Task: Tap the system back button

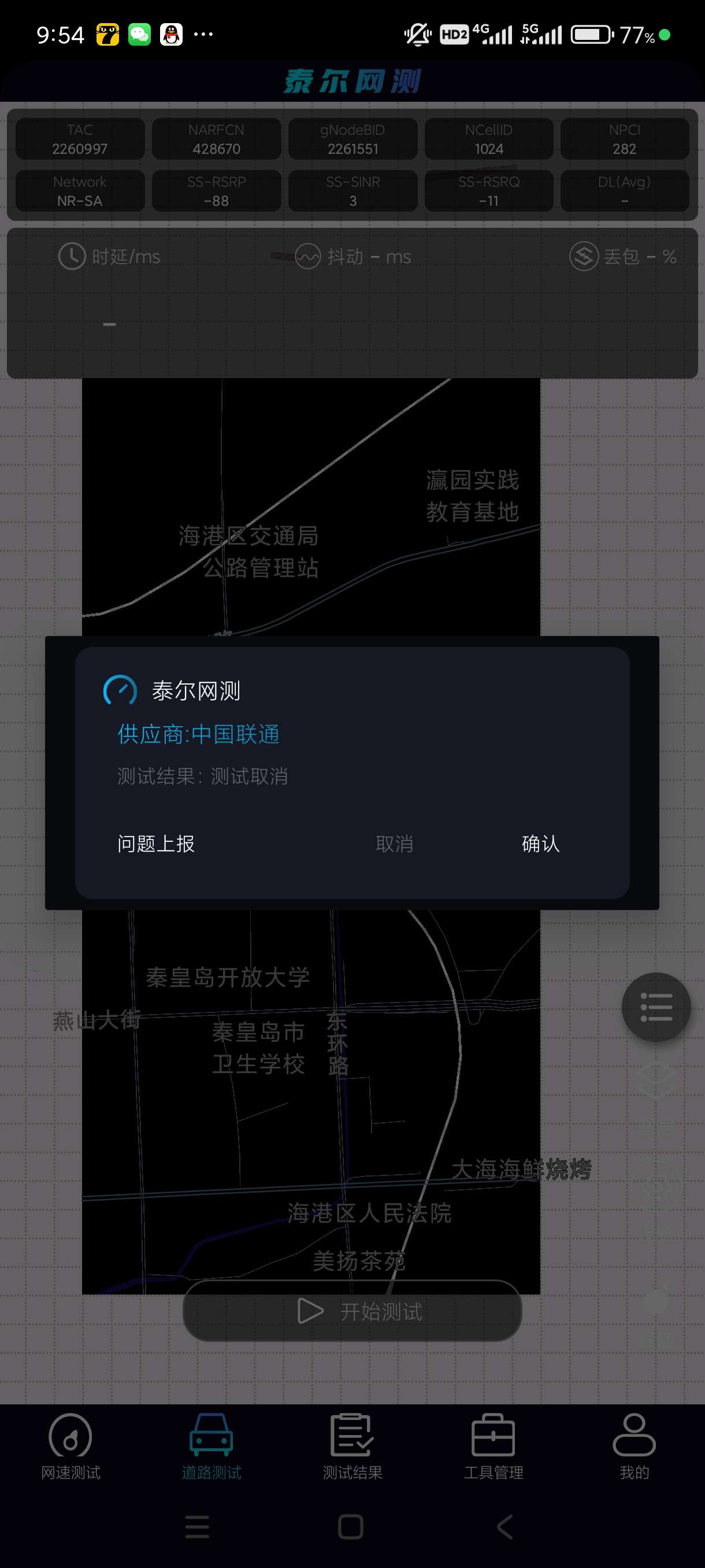Action: [x=505, y=1526]
